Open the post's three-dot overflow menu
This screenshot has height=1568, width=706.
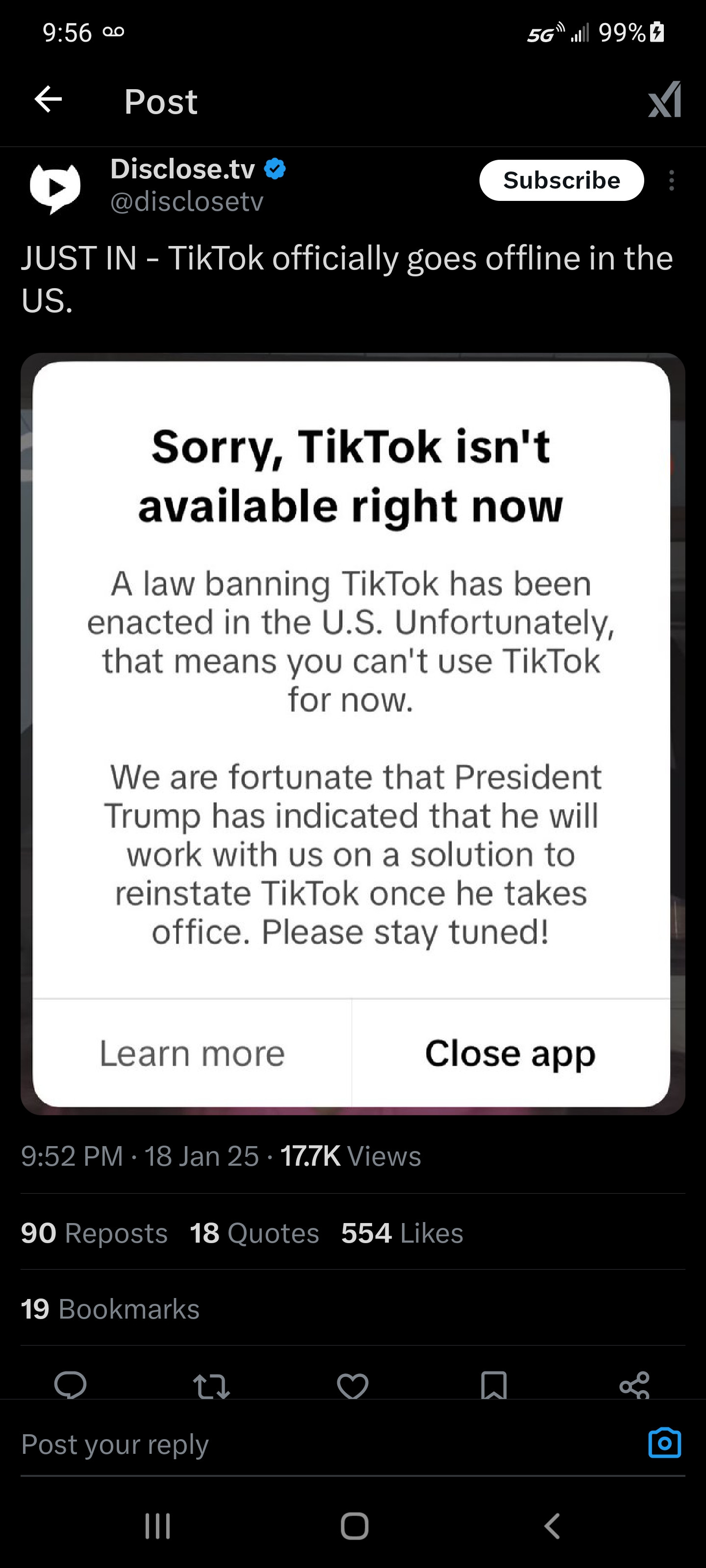point(671,181)
